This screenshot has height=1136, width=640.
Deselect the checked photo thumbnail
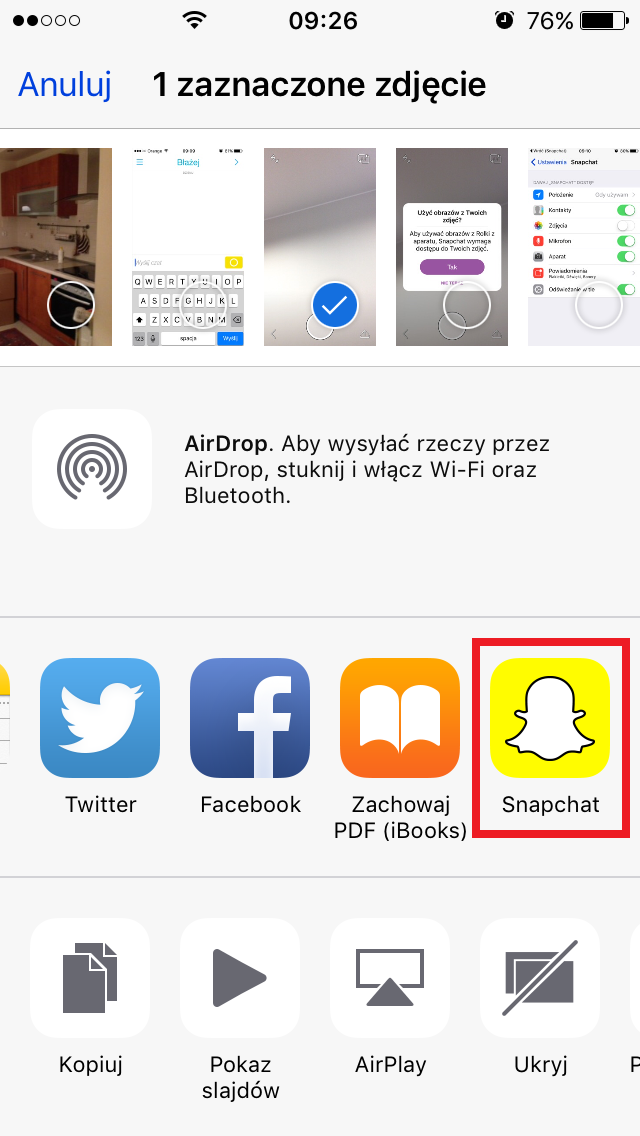click(x=320, y=247)
